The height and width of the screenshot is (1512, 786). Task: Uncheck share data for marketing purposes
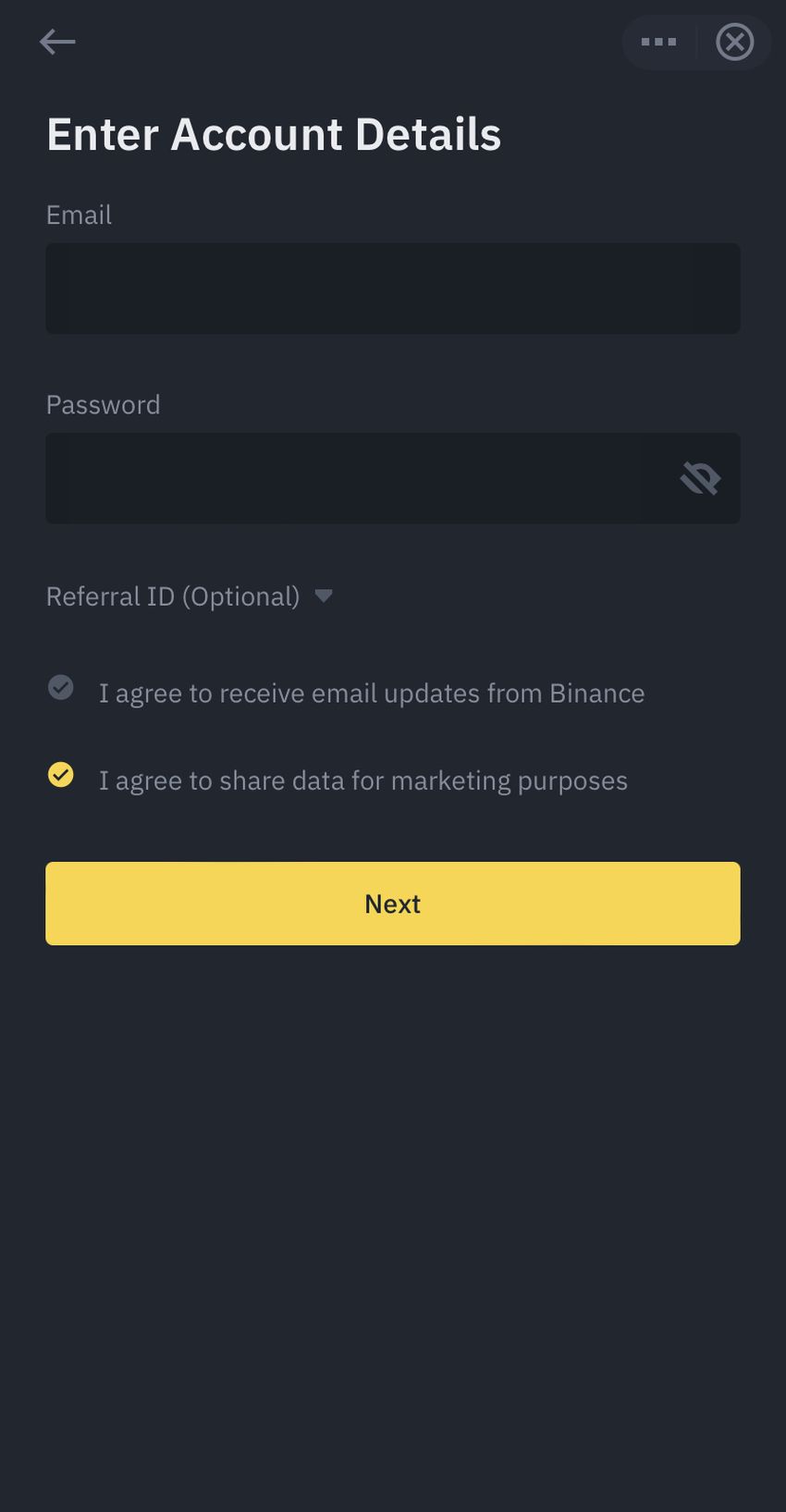click(x=61, y=774)
